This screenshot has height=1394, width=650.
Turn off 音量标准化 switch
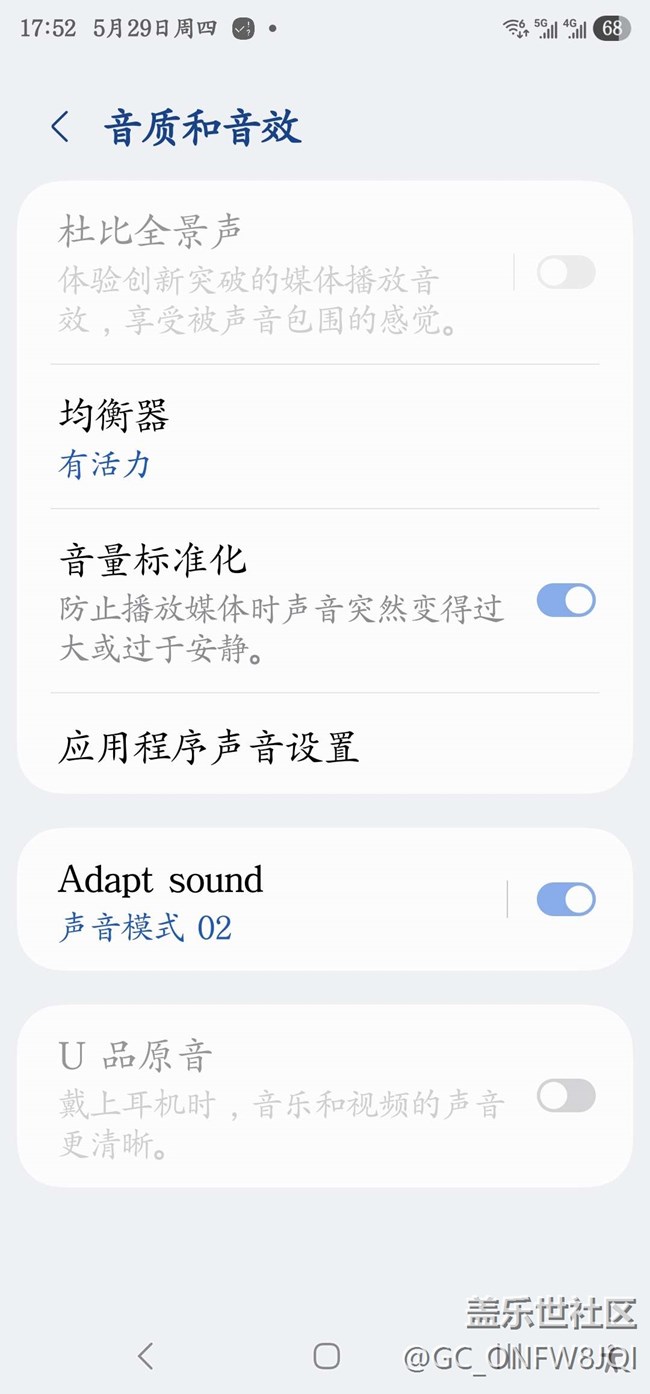pos(566,601)
